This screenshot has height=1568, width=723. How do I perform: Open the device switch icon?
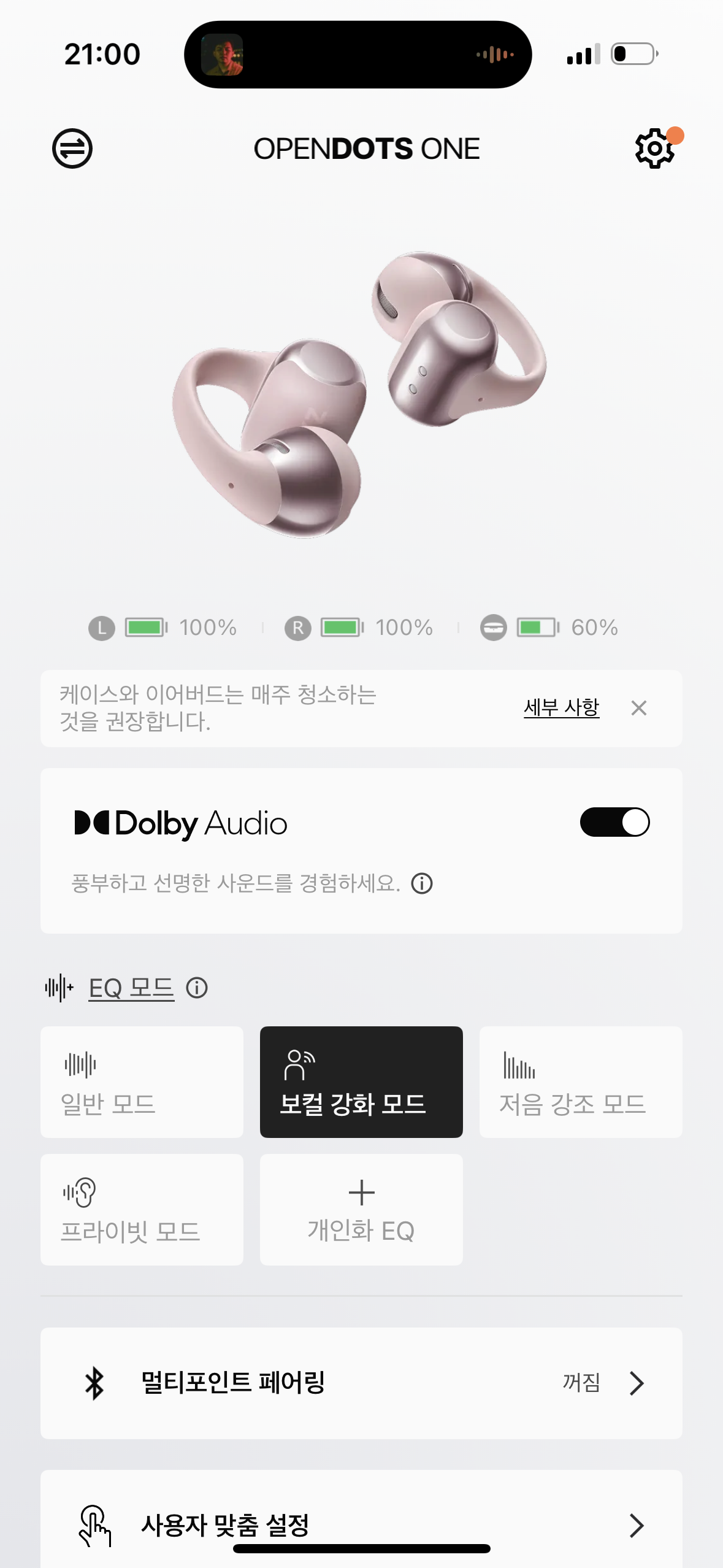72,148
